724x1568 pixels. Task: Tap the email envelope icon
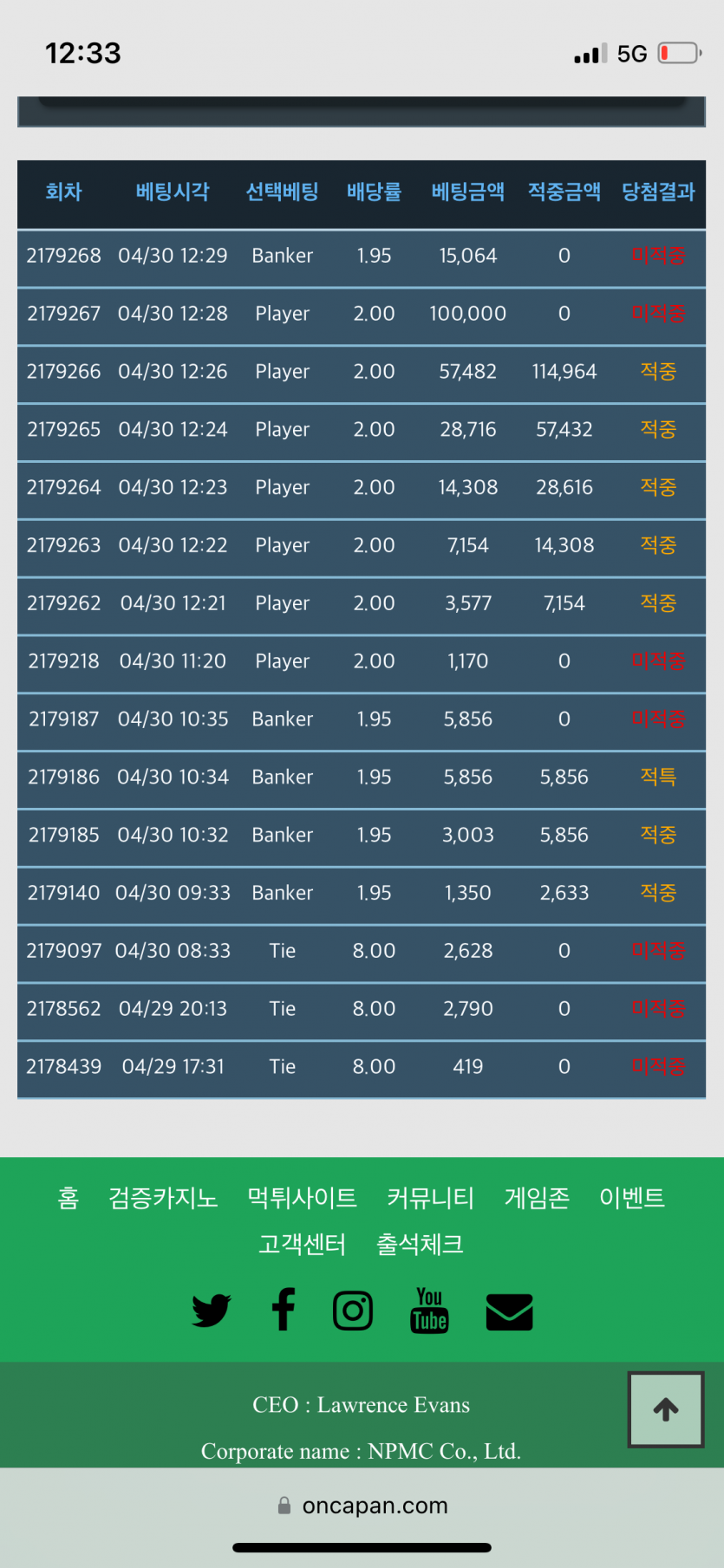tap(509, 1311)
